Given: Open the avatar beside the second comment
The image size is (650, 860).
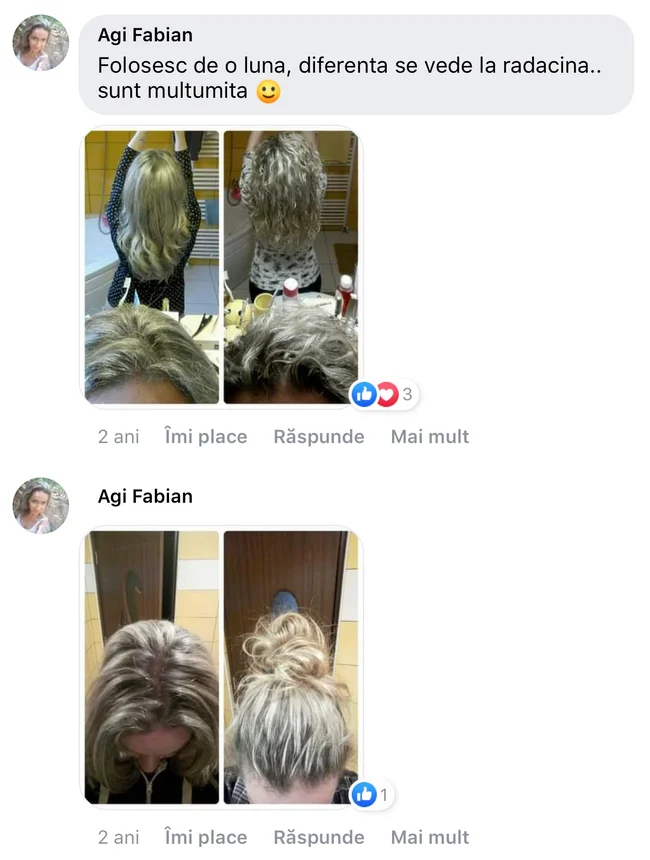Looking at the screenshot, I should point(41,505).
